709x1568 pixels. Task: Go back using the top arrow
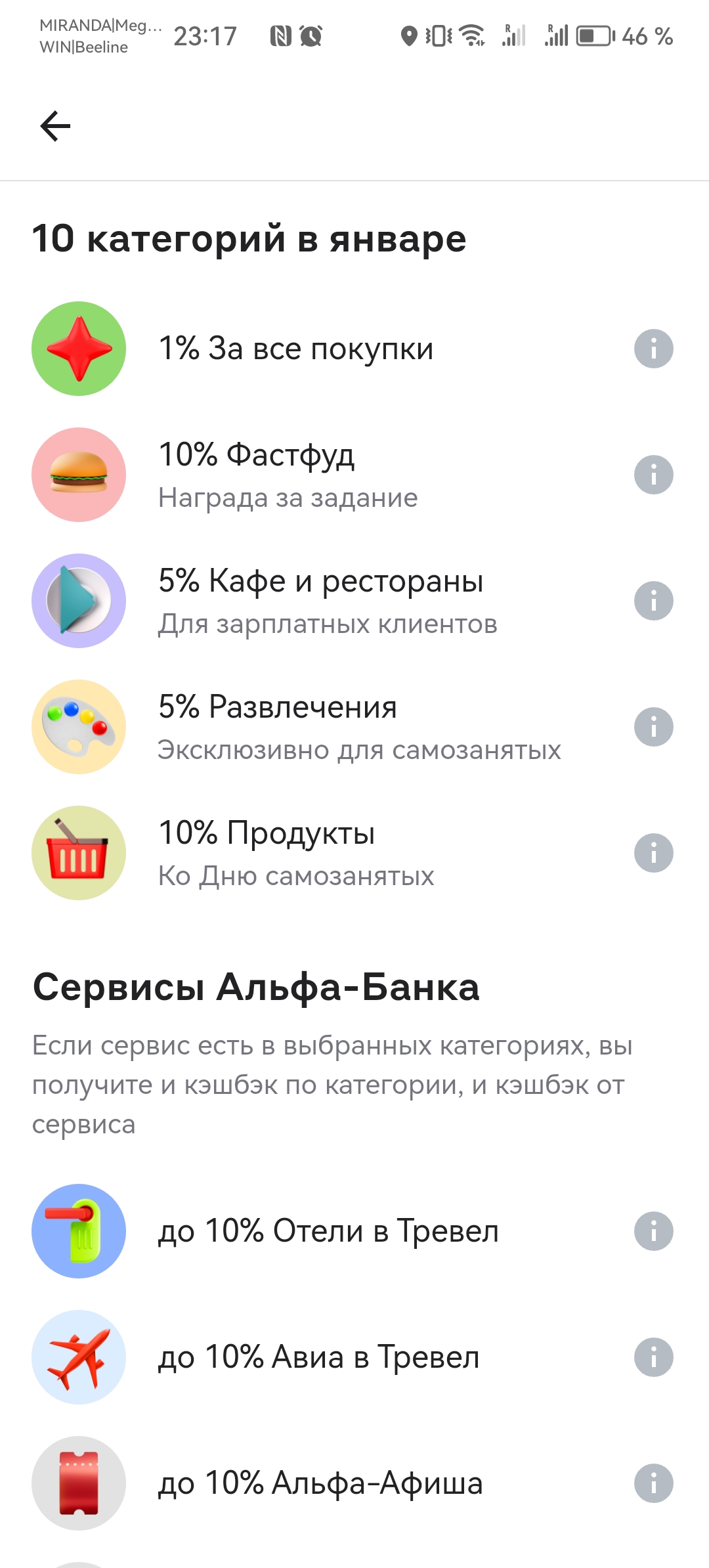(x=55, y=126)
